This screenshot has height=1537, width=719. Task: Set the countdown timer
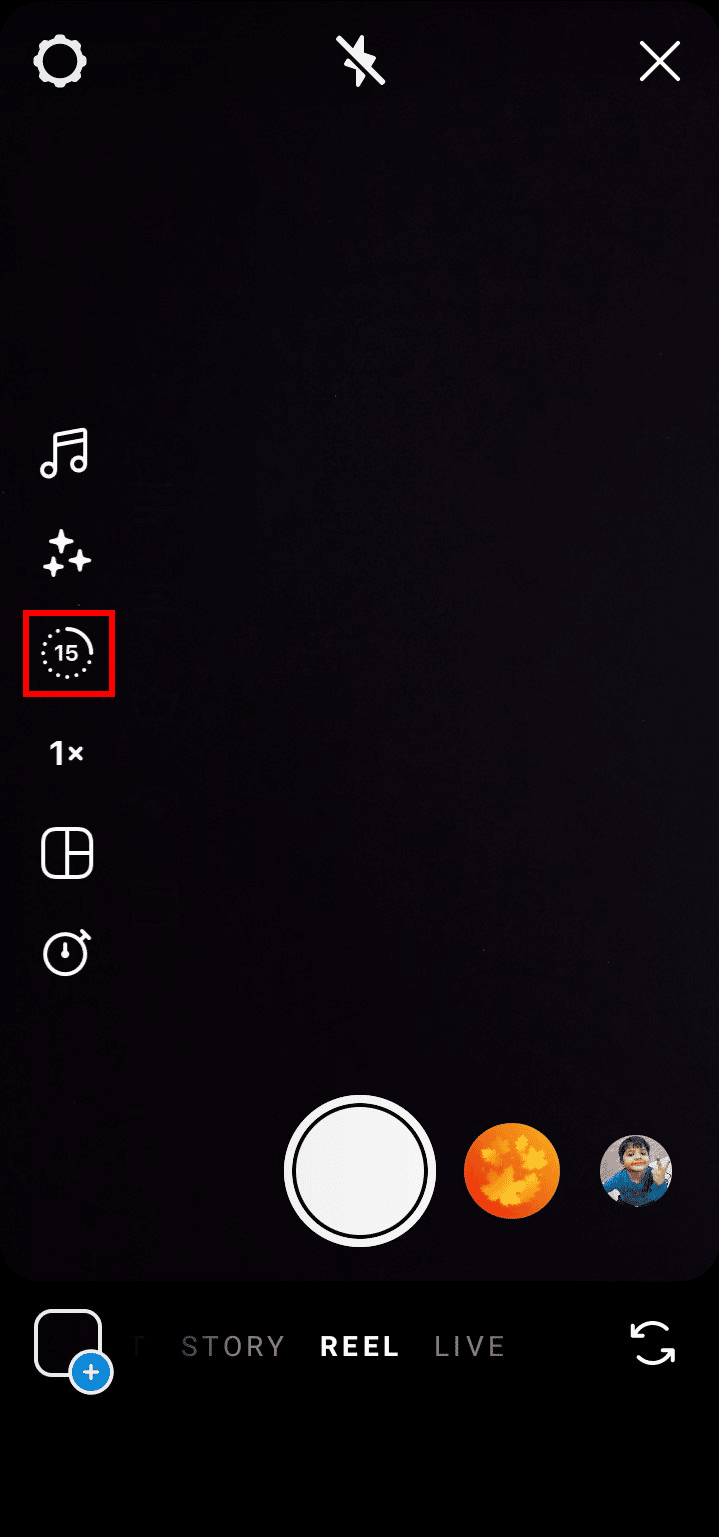(67, 953)
